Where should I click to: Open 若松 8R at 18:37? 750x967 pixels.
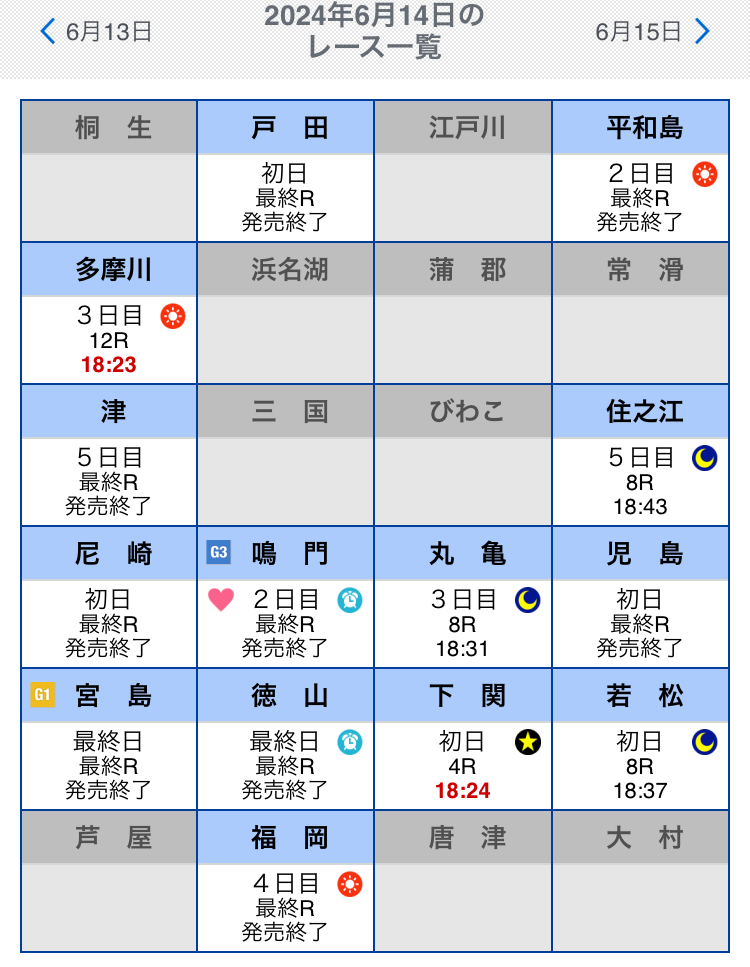pos(641,766)
